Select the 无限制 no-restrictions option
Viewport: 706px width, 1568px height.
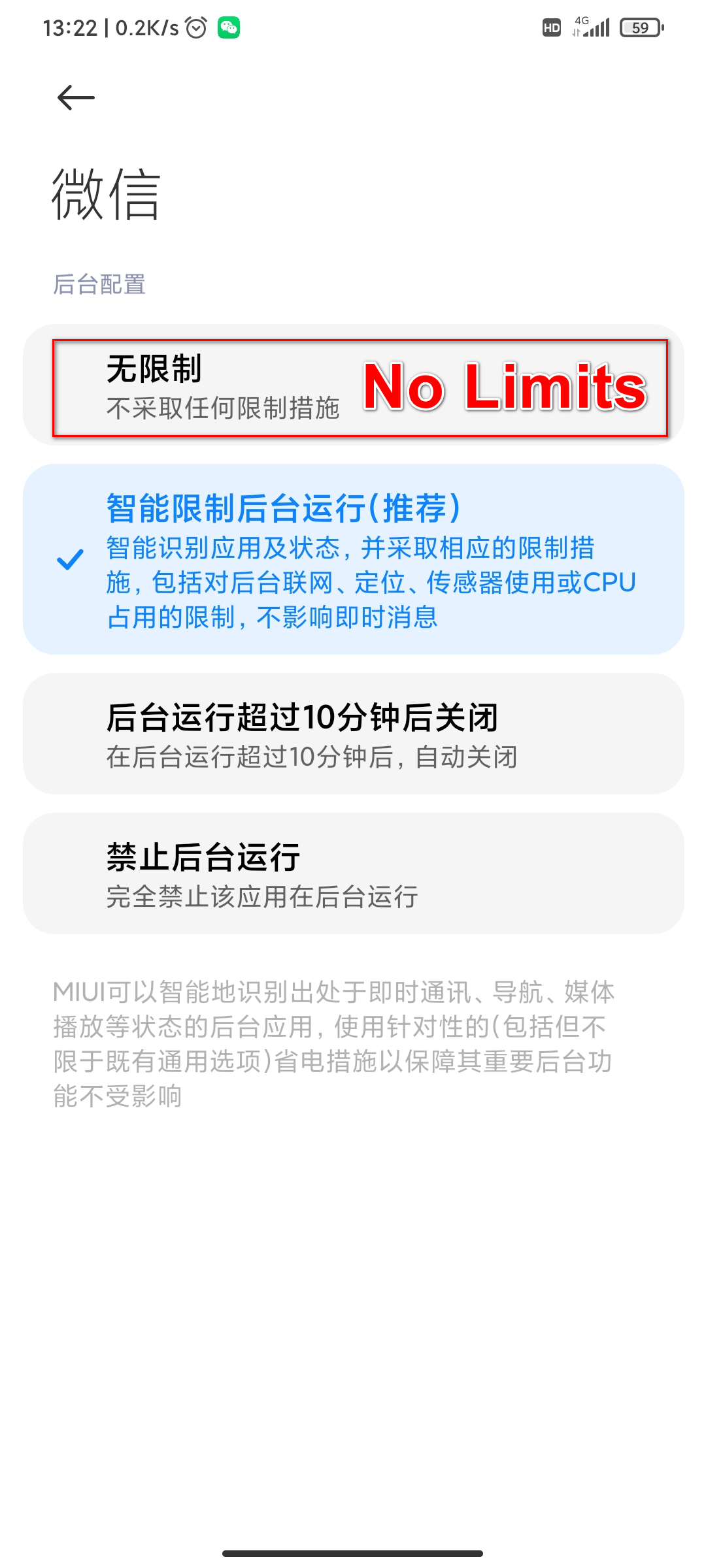(353, 385)
